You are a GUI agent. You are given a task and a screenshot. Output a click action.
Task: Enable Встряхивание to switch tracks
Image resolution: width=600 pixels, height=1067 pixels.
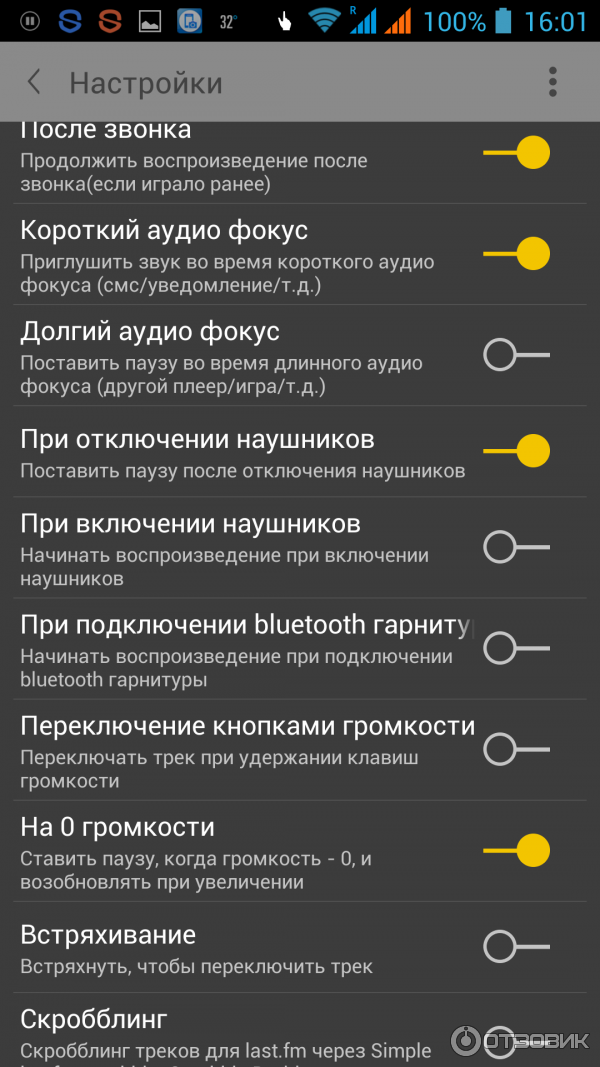click(516, 945)
